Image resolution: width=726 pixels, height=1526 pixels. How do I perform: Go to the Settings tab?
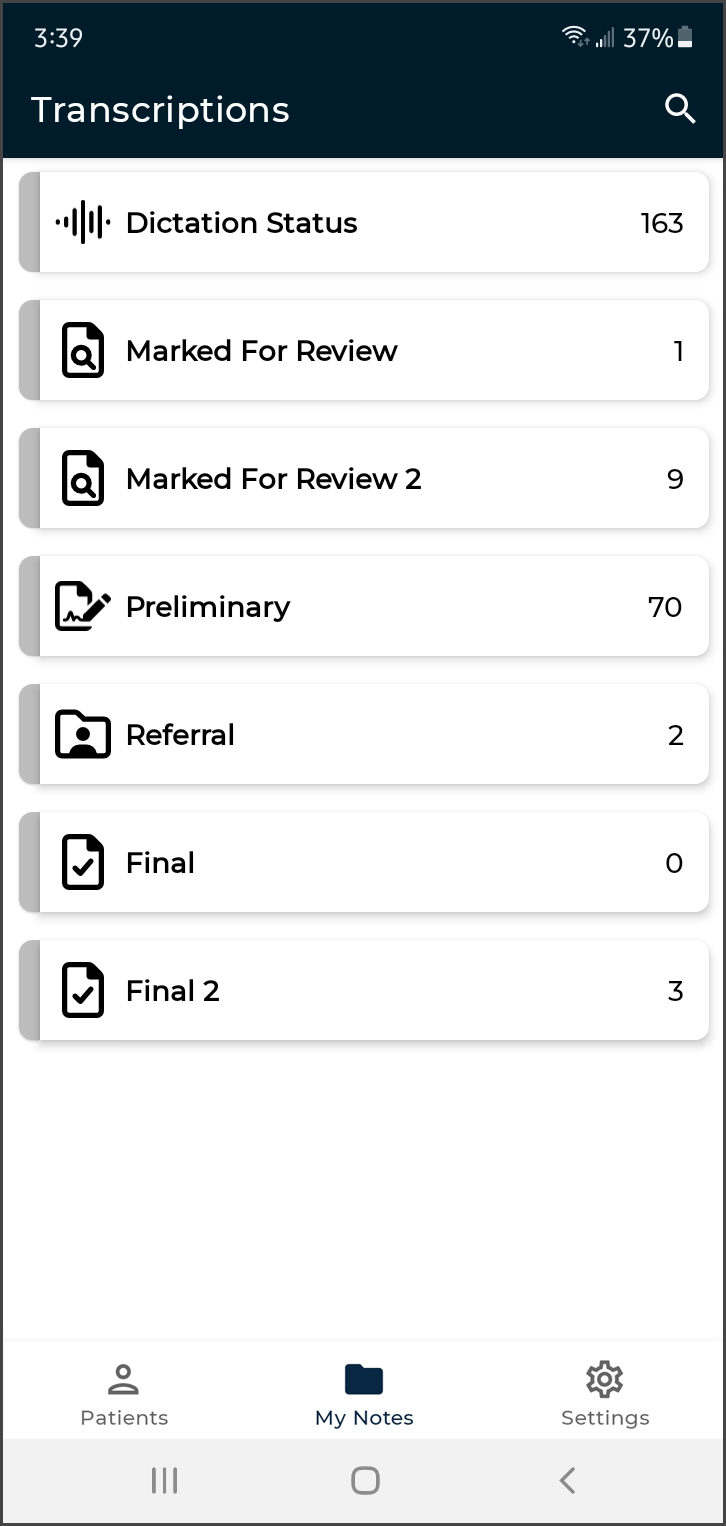click(604, 1394)
